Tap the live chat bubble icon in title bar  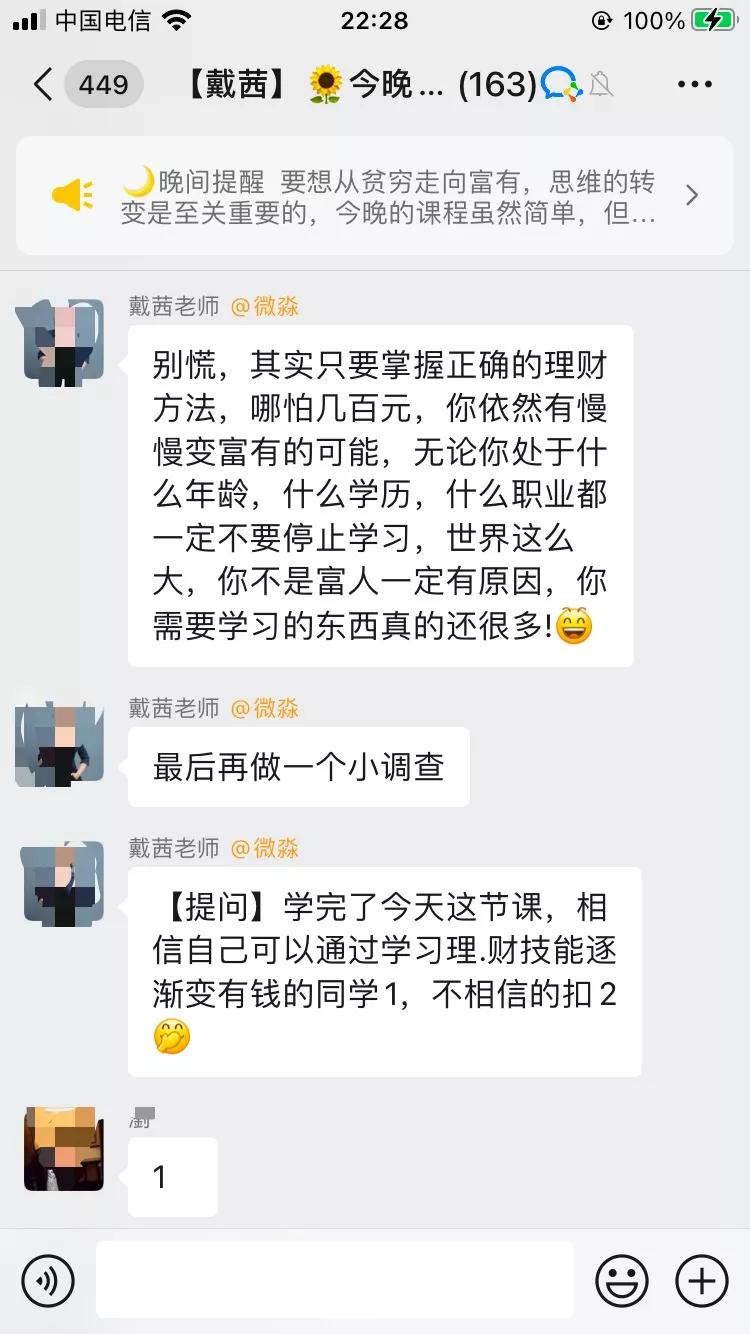563,84
